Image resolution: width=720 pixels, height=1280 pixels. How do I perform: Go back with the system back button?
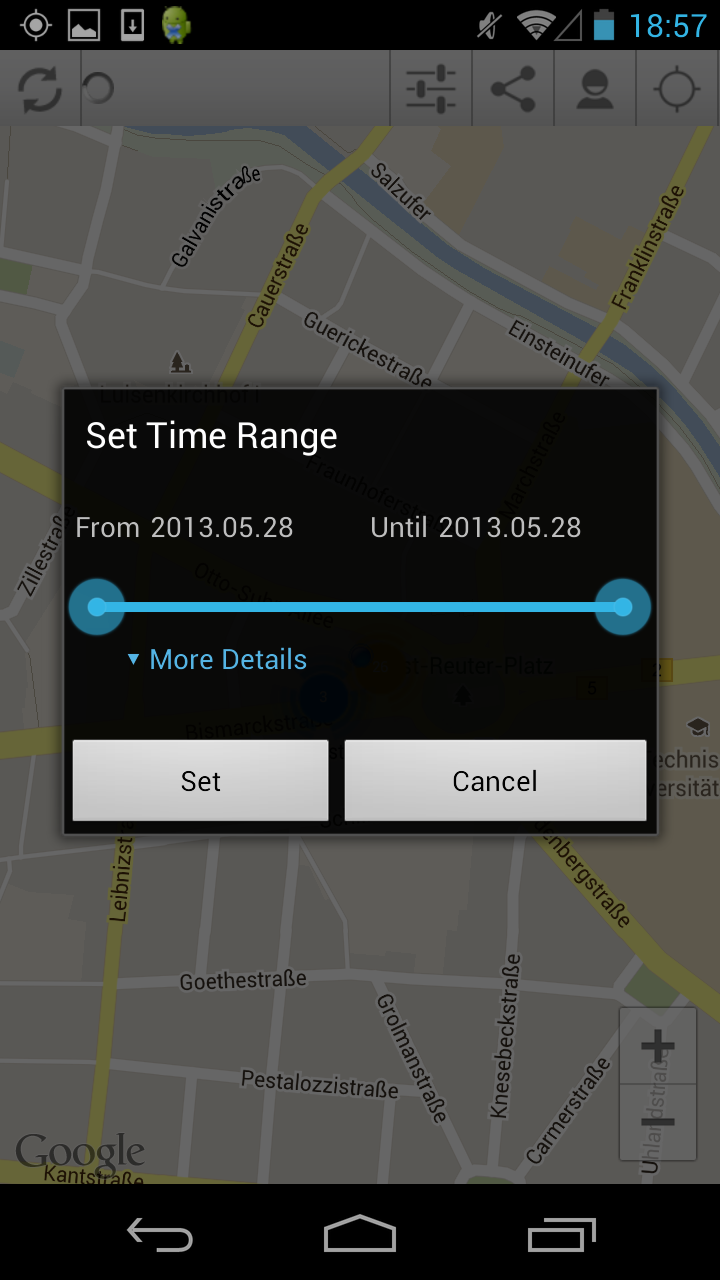click(x=160, y=1235)
